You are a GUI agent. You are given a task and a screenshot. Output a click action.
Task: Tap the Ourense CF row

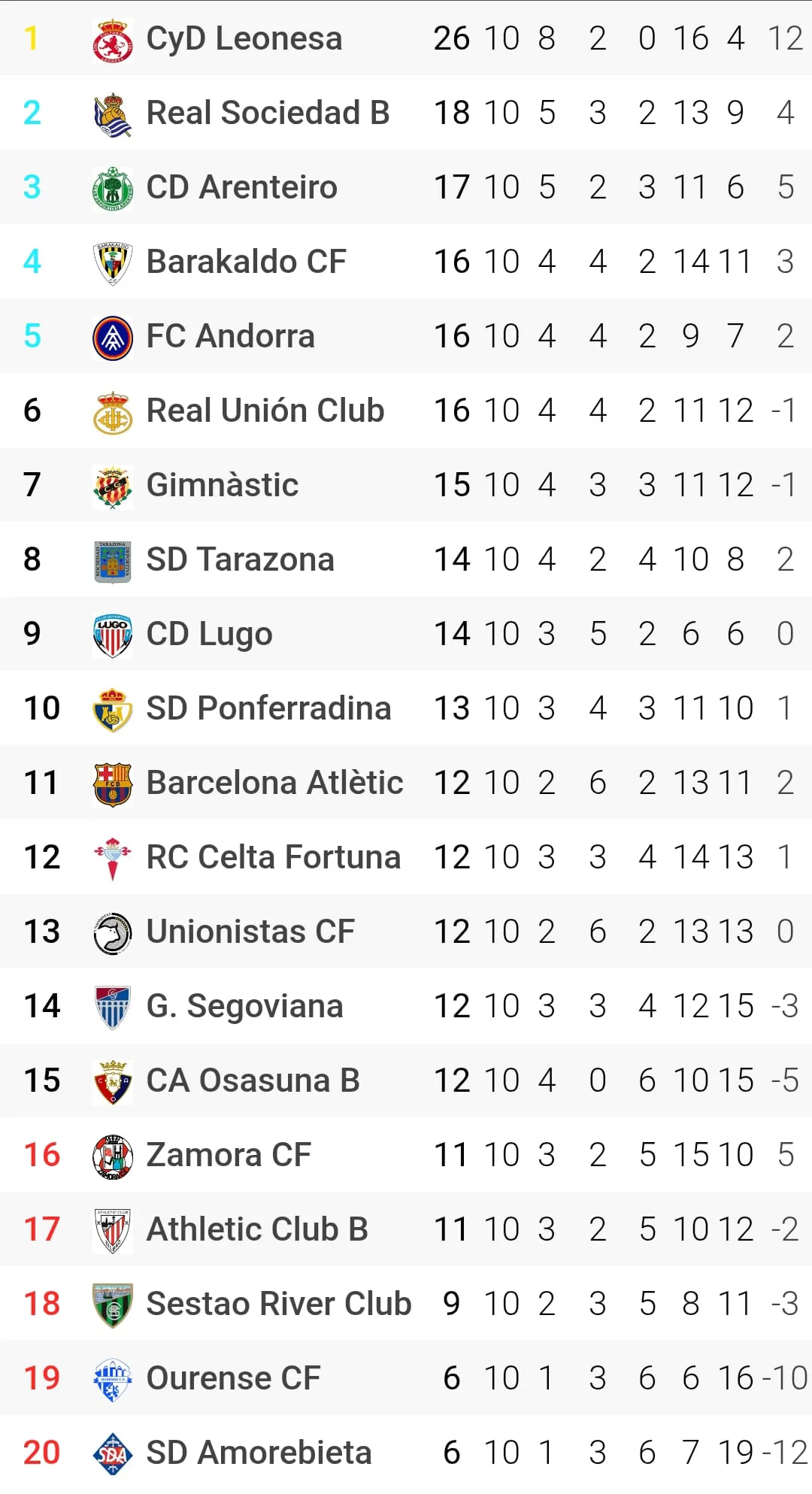tap(406, 1377)
